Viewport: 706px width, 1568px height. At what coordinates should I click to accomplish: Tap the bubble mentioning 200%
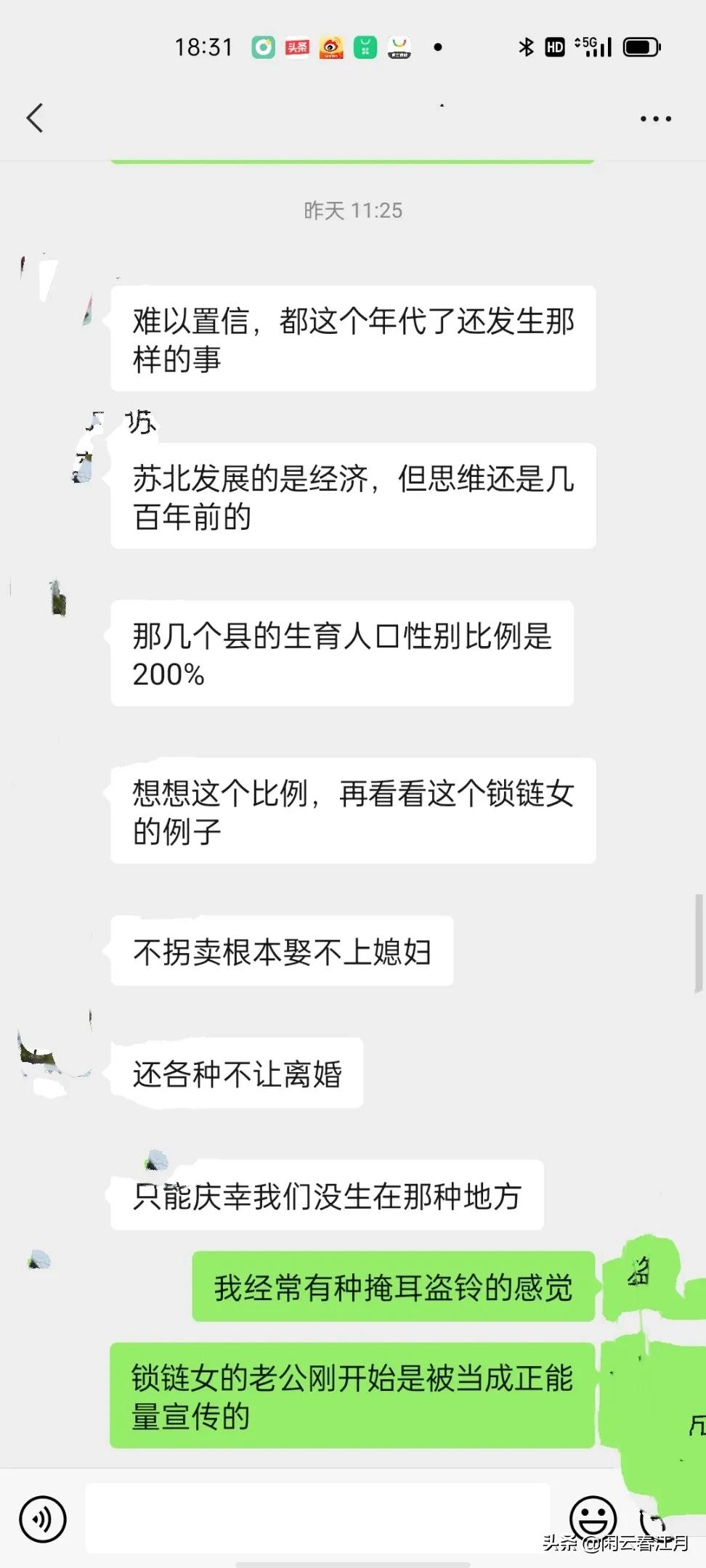pos(341,653)
